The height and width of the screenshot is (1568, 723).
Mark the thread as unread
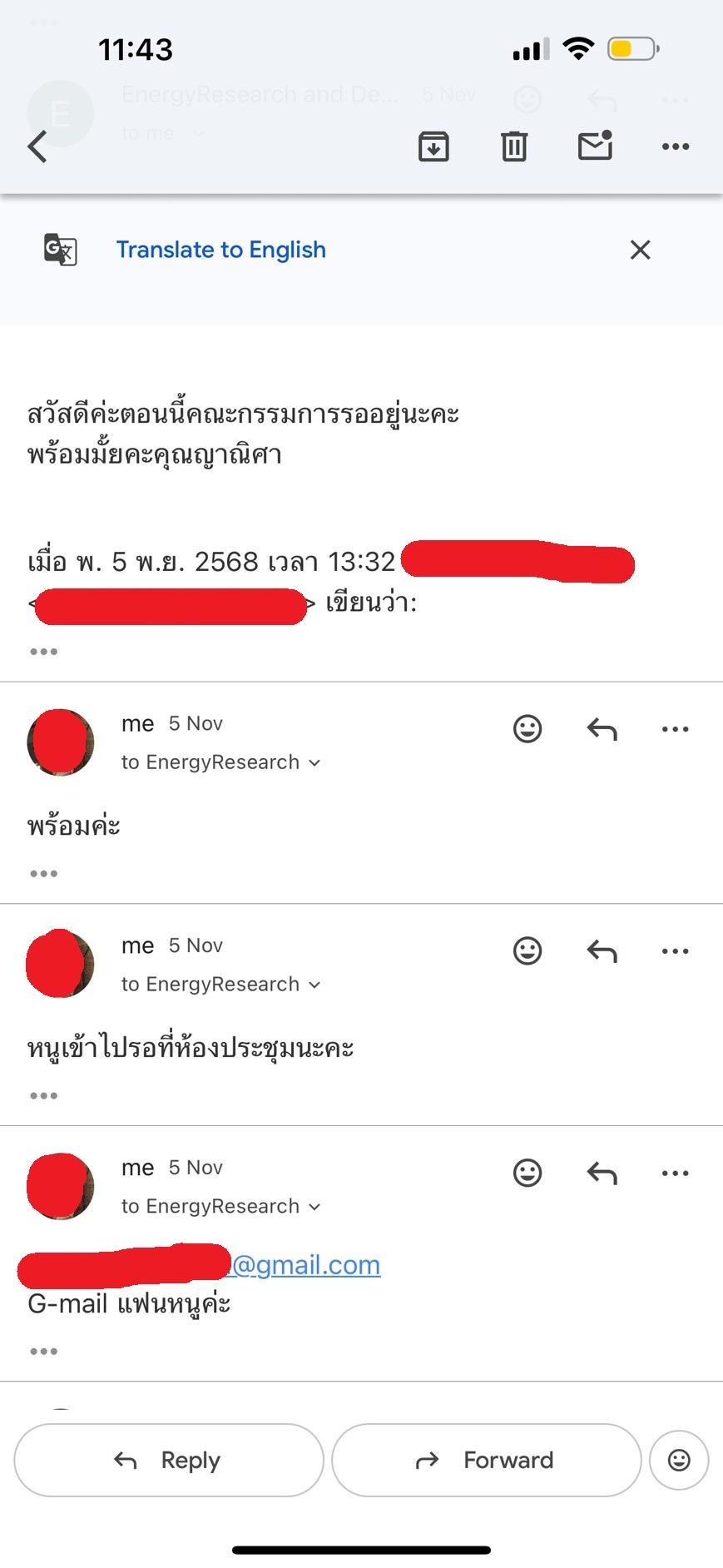[595, 146]
